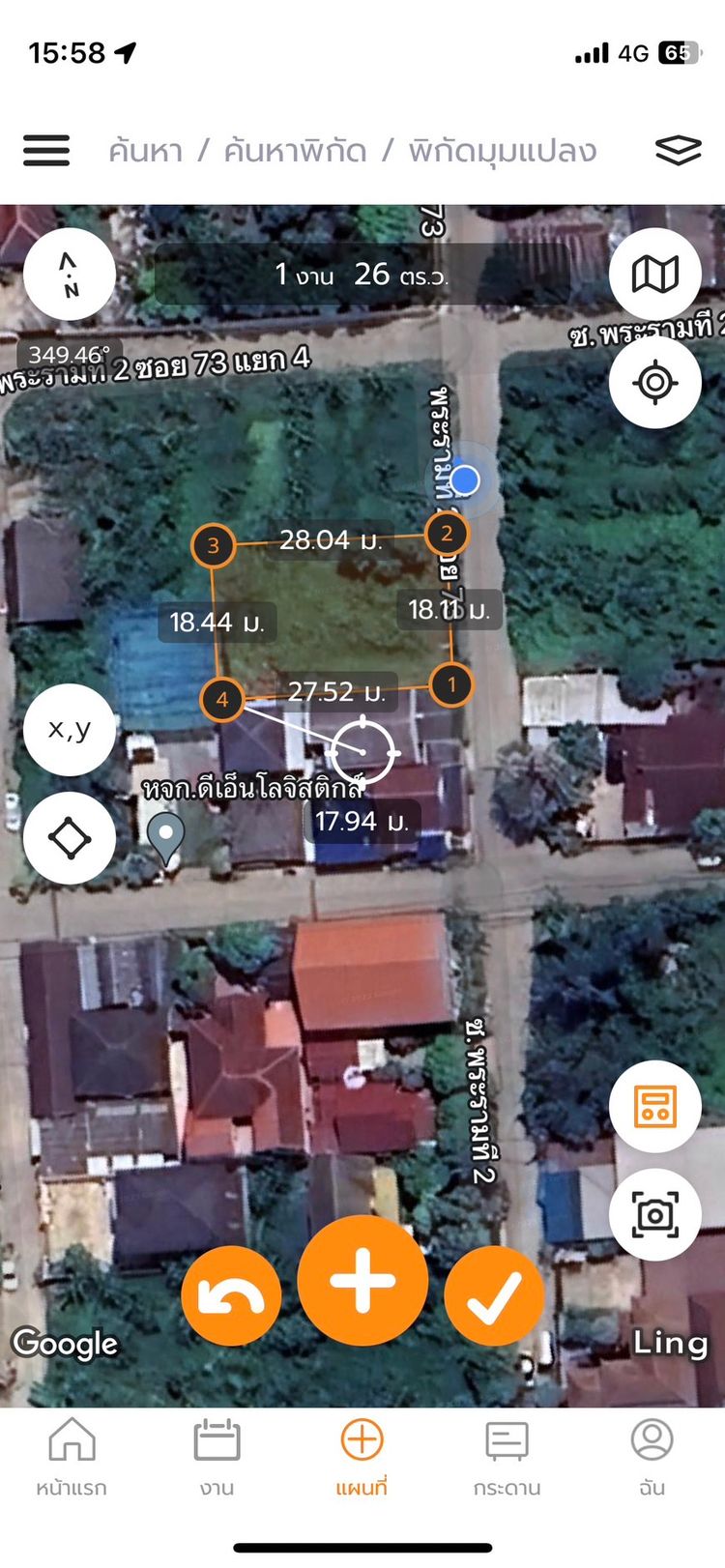Select the แผนที่ tab

(362, 1458)
